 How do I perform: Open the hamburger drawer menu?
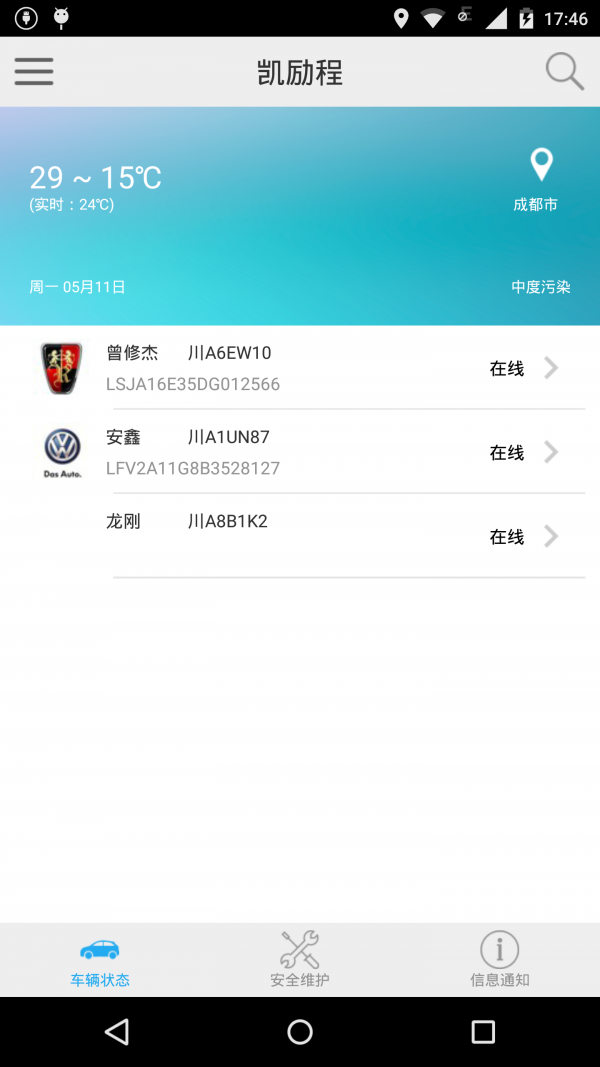click(34, 72)
